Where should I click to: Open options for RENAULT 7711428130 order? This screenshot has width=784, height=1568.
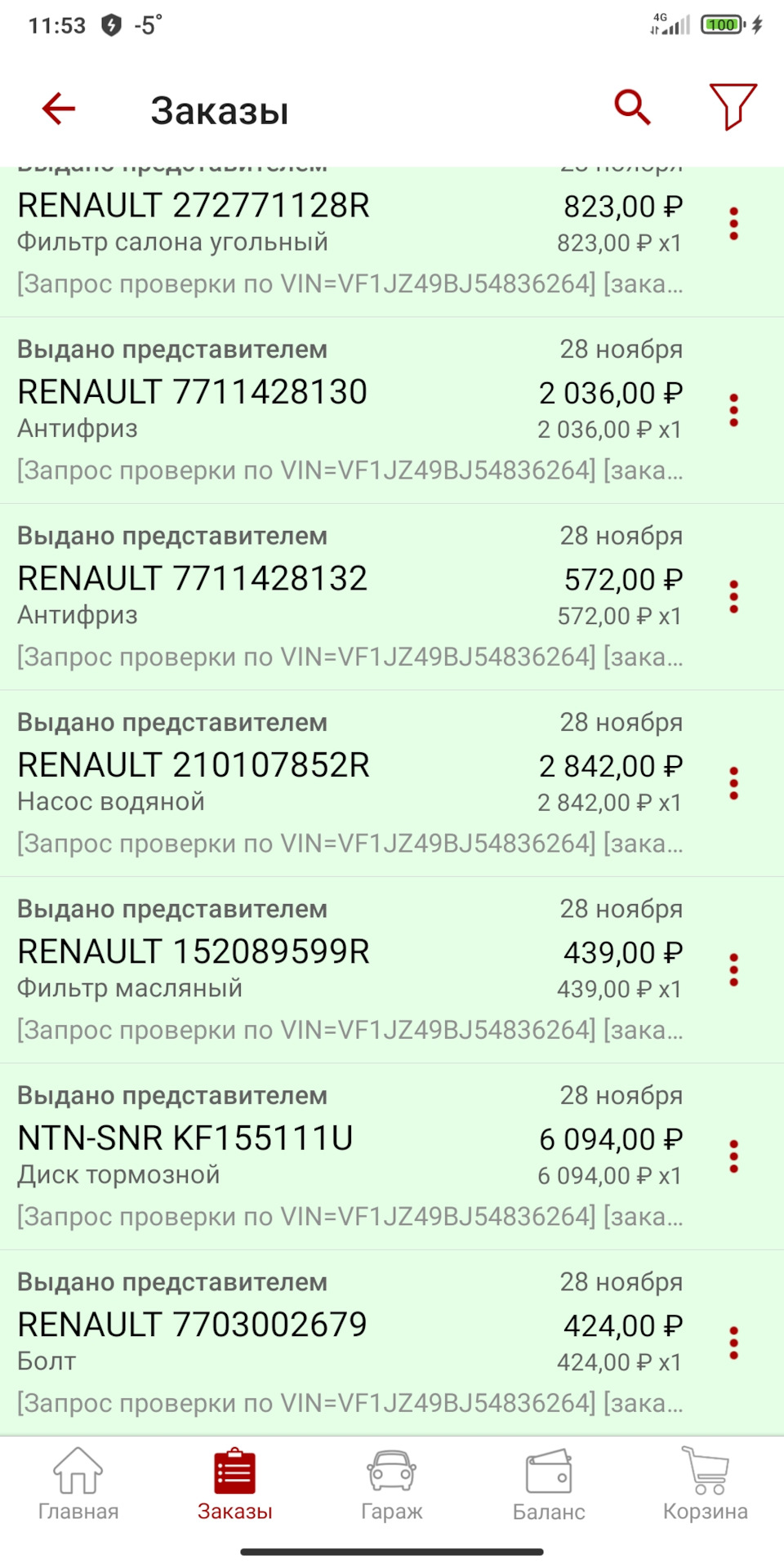(x=734, y=410)
